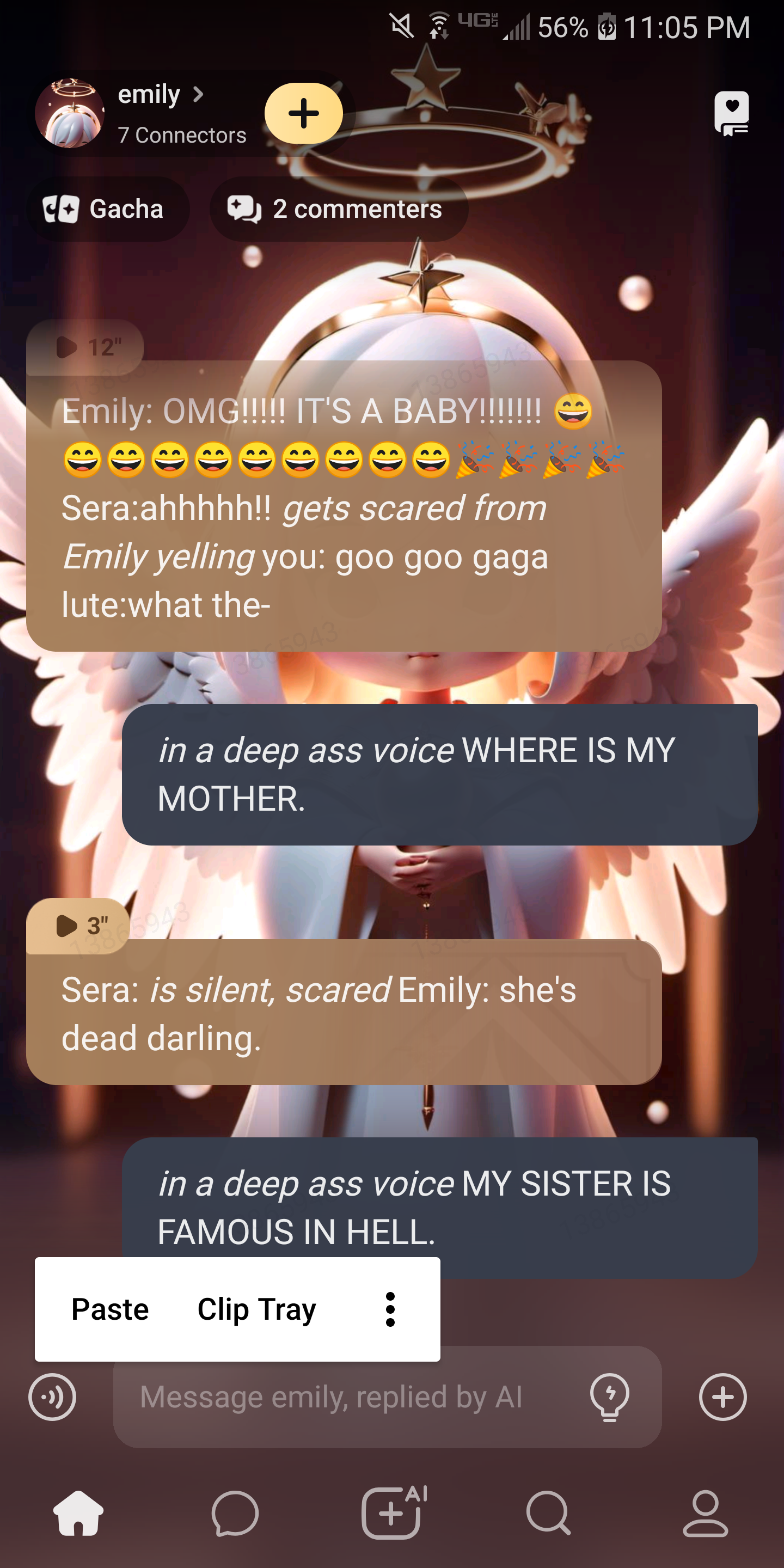Open the AI create tab
The image size is (784, 1568).
coord(393,1513)
